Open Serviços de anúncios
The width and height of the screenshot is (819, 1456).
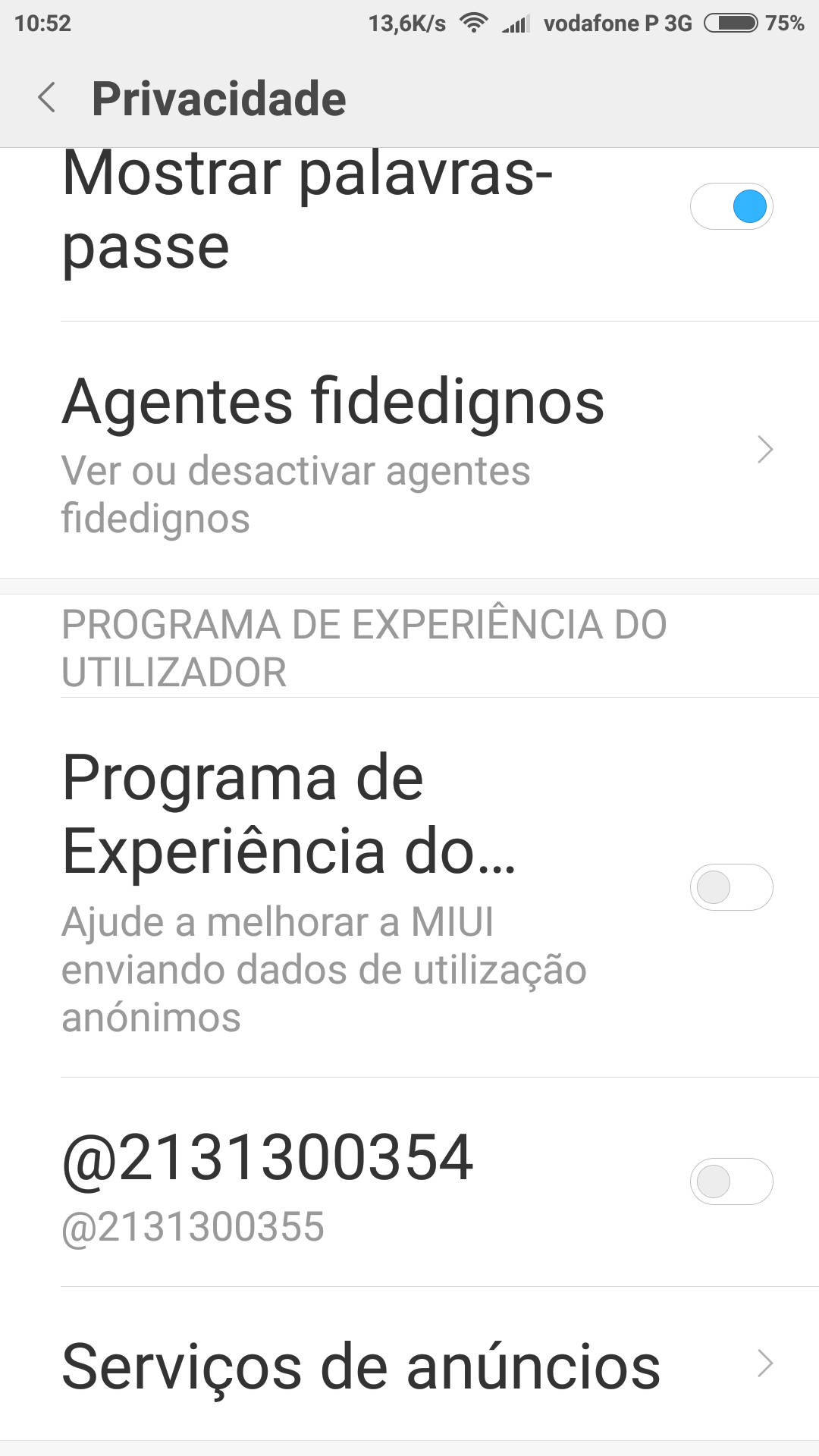point(409,1364)
